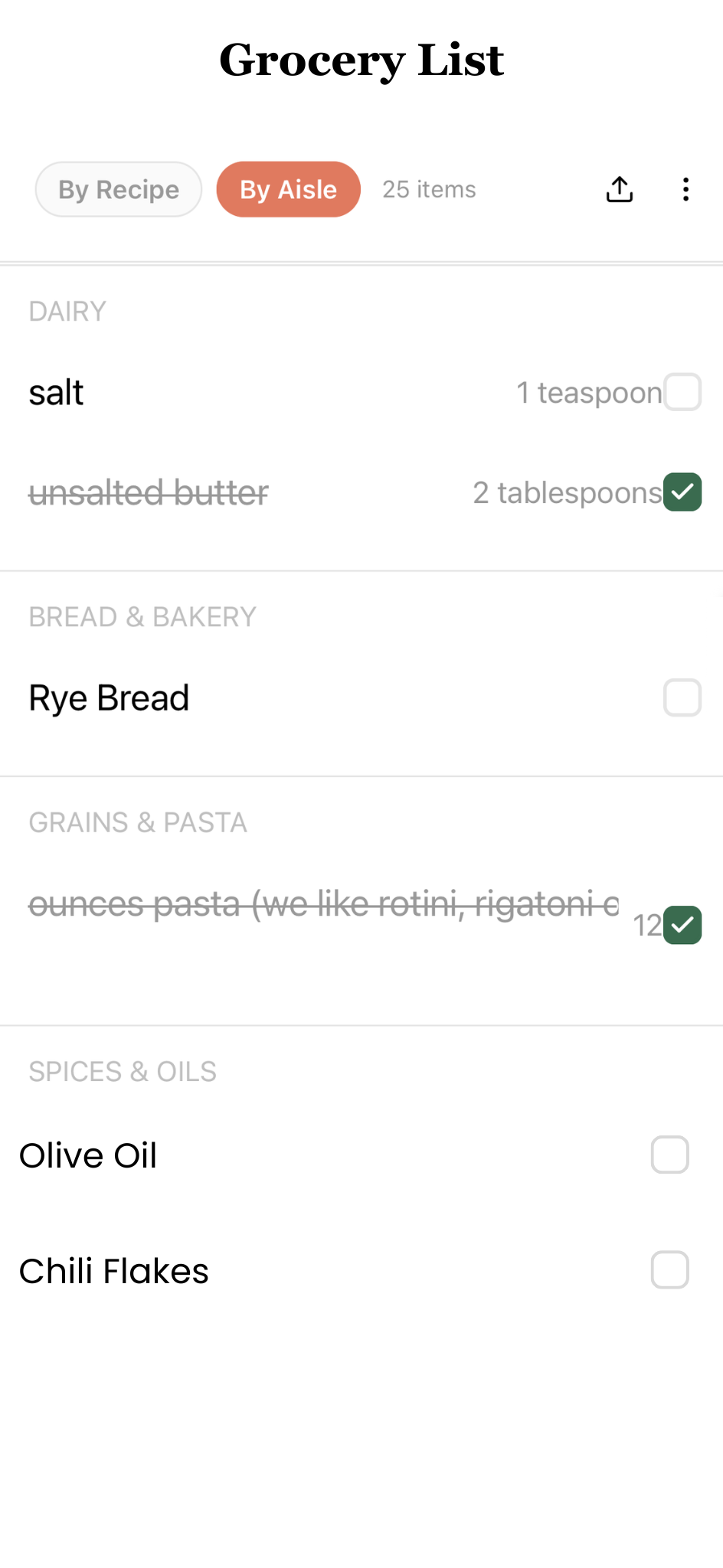Viewport: 723px width, 1568px height.
Task: Switch to the By Aisle view
Action: [288, 189]
